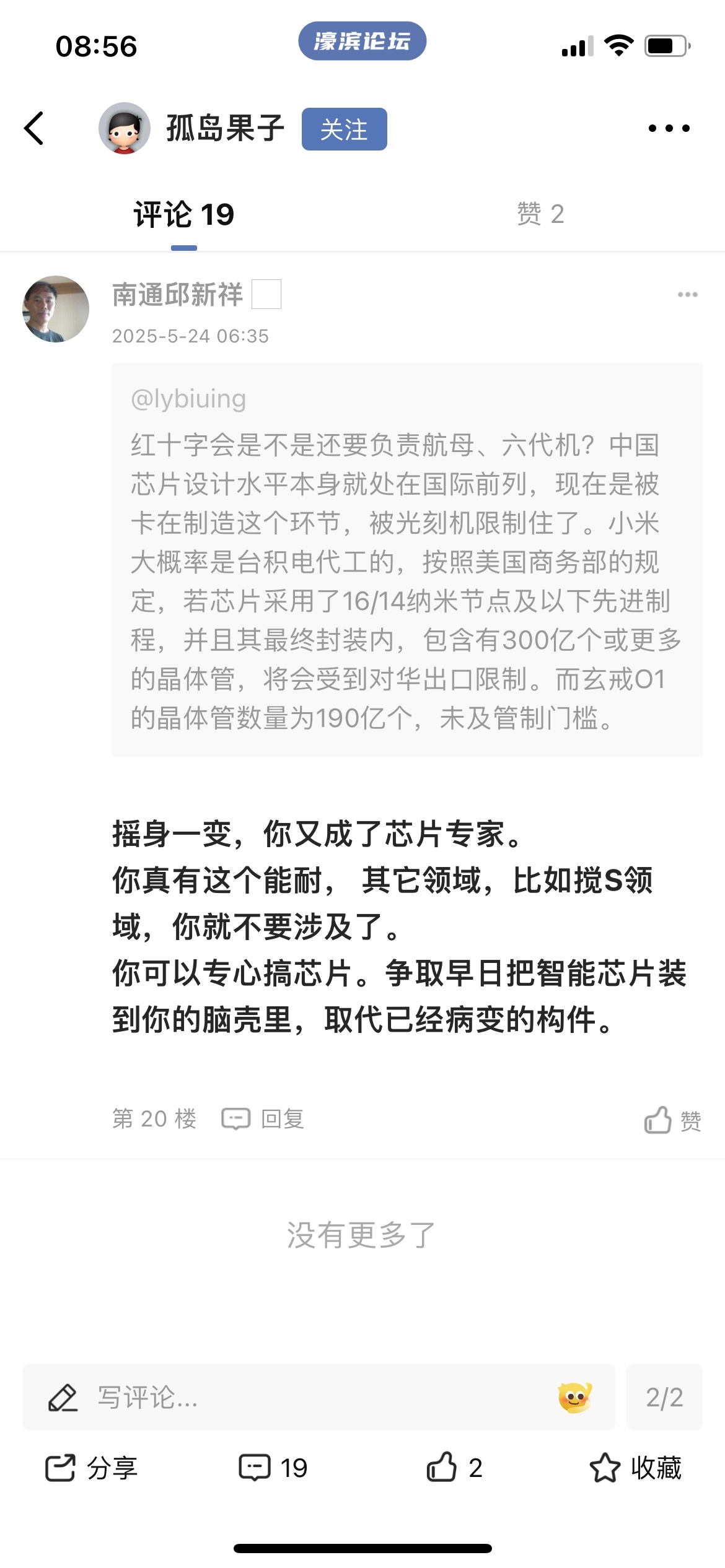
Task: Follow 孤岛果子 with 关注 button
Action: (344, 129)
